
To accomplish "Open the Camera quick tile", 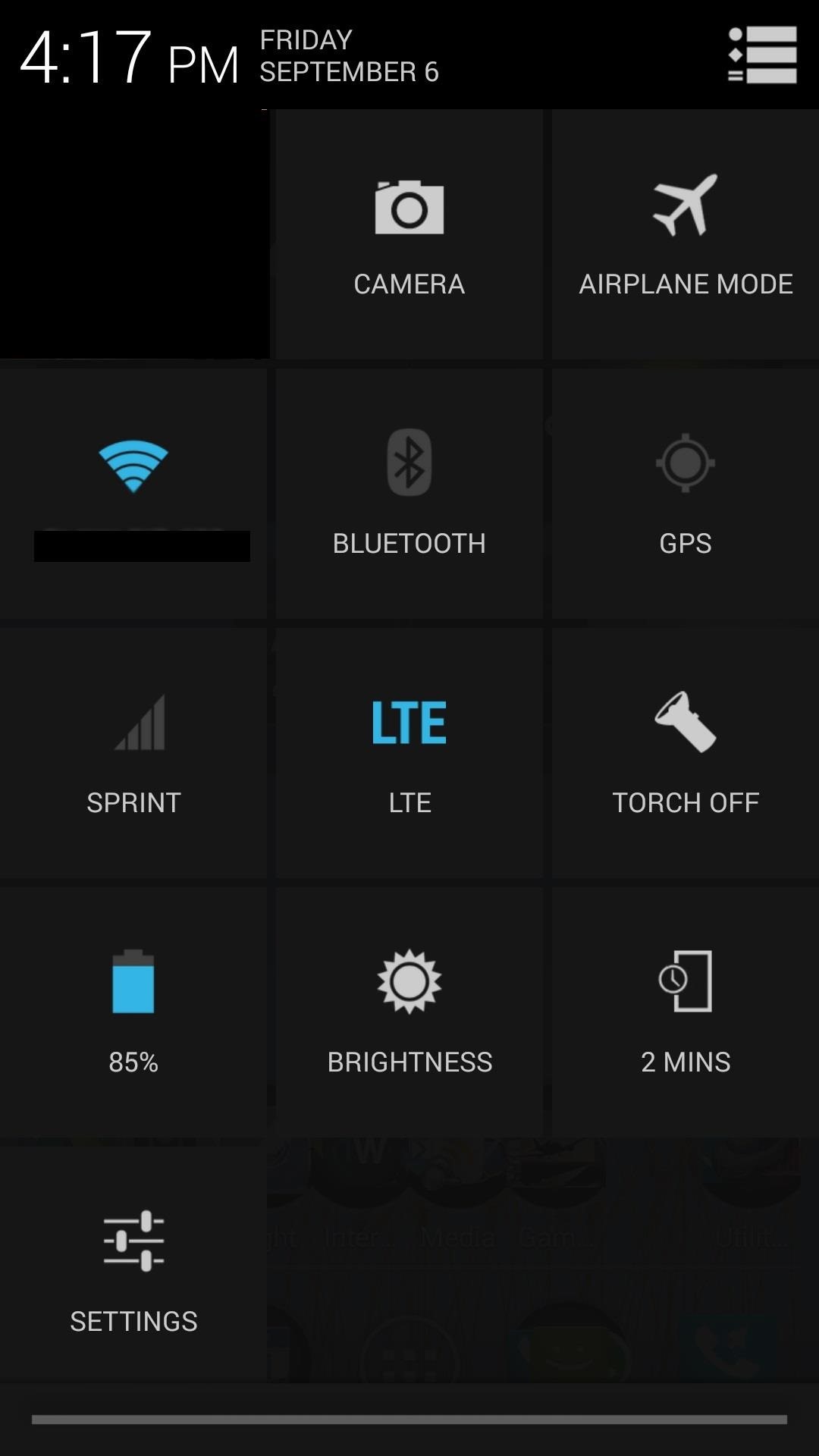I will (x=409, y=235).
